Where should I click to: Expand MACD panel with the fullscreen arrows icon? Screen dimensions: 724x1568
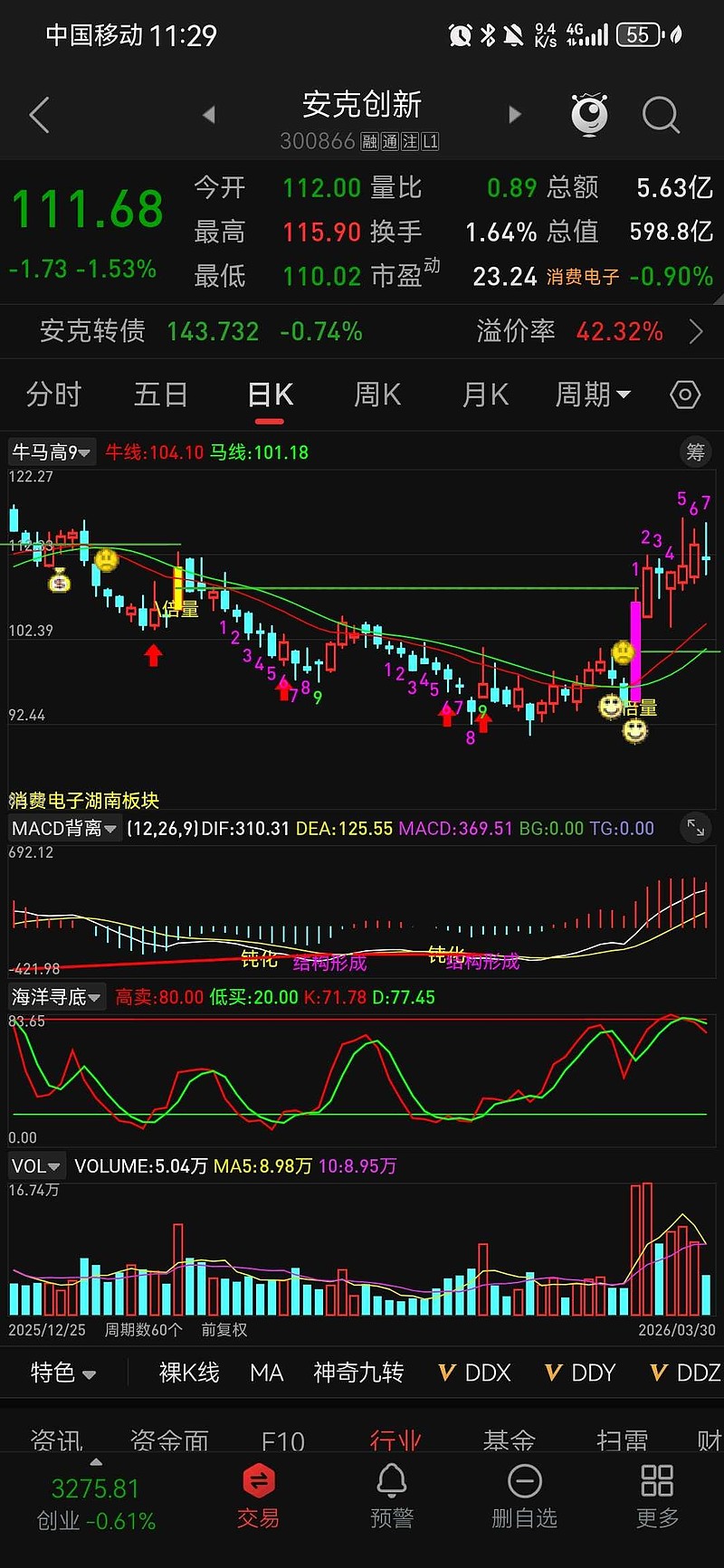pyautogui.click(x=696, y=827)
